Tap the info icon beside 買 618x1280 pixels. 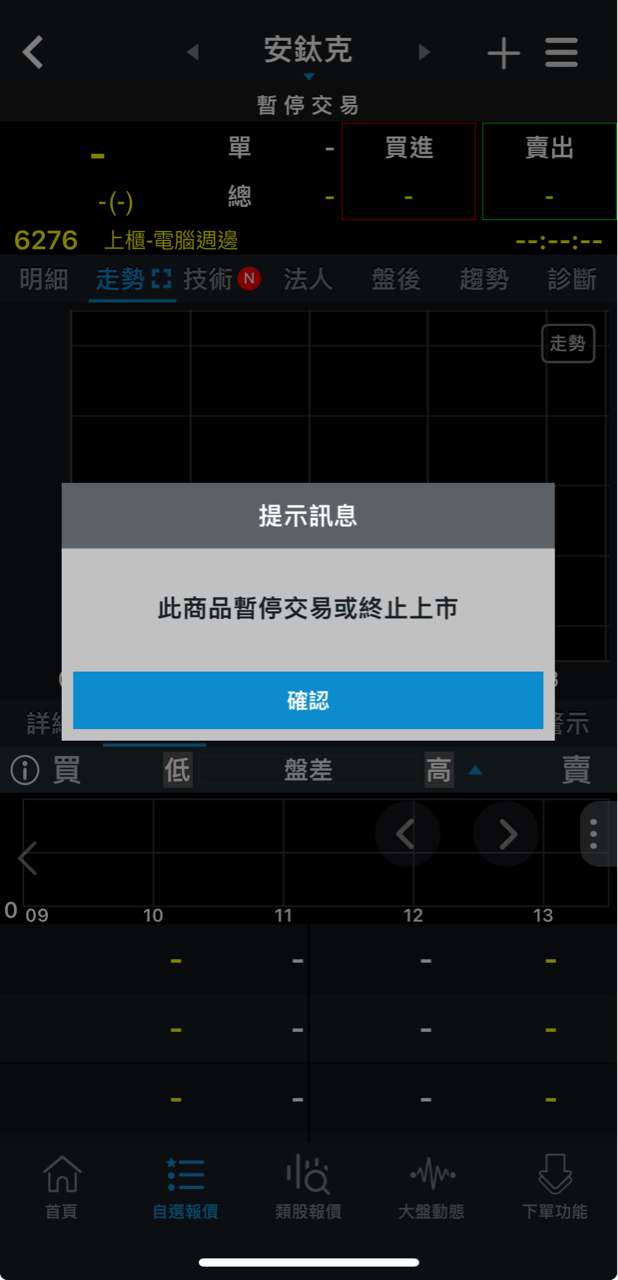click(24, 770)
